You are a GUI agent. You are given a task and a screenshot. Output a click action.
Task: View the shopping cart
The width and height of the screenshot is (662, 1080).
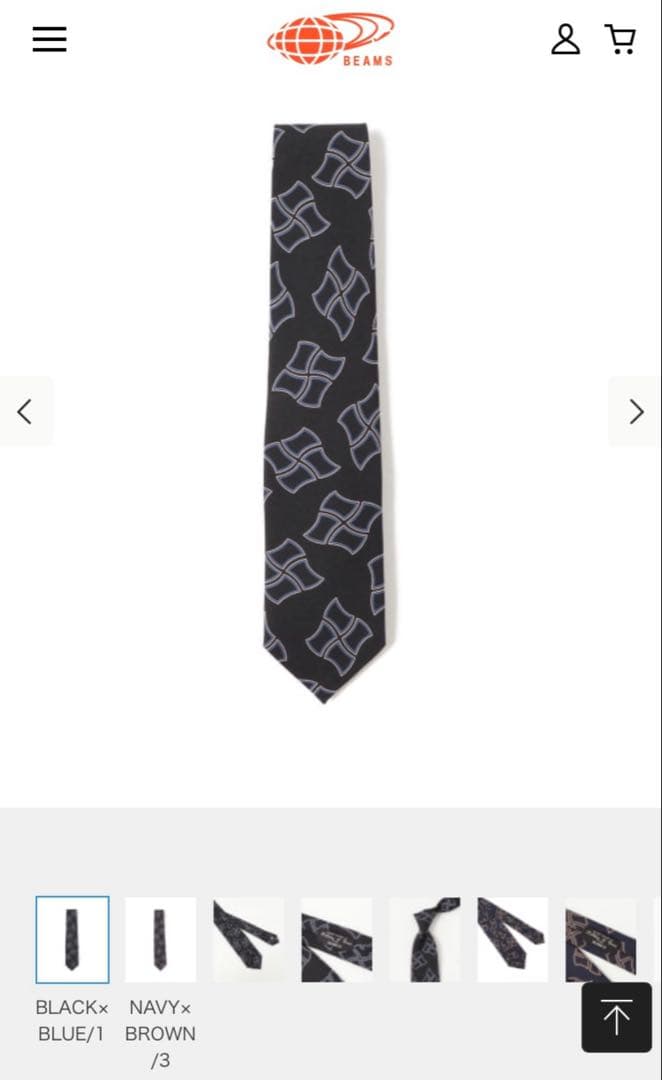point(620,39)
